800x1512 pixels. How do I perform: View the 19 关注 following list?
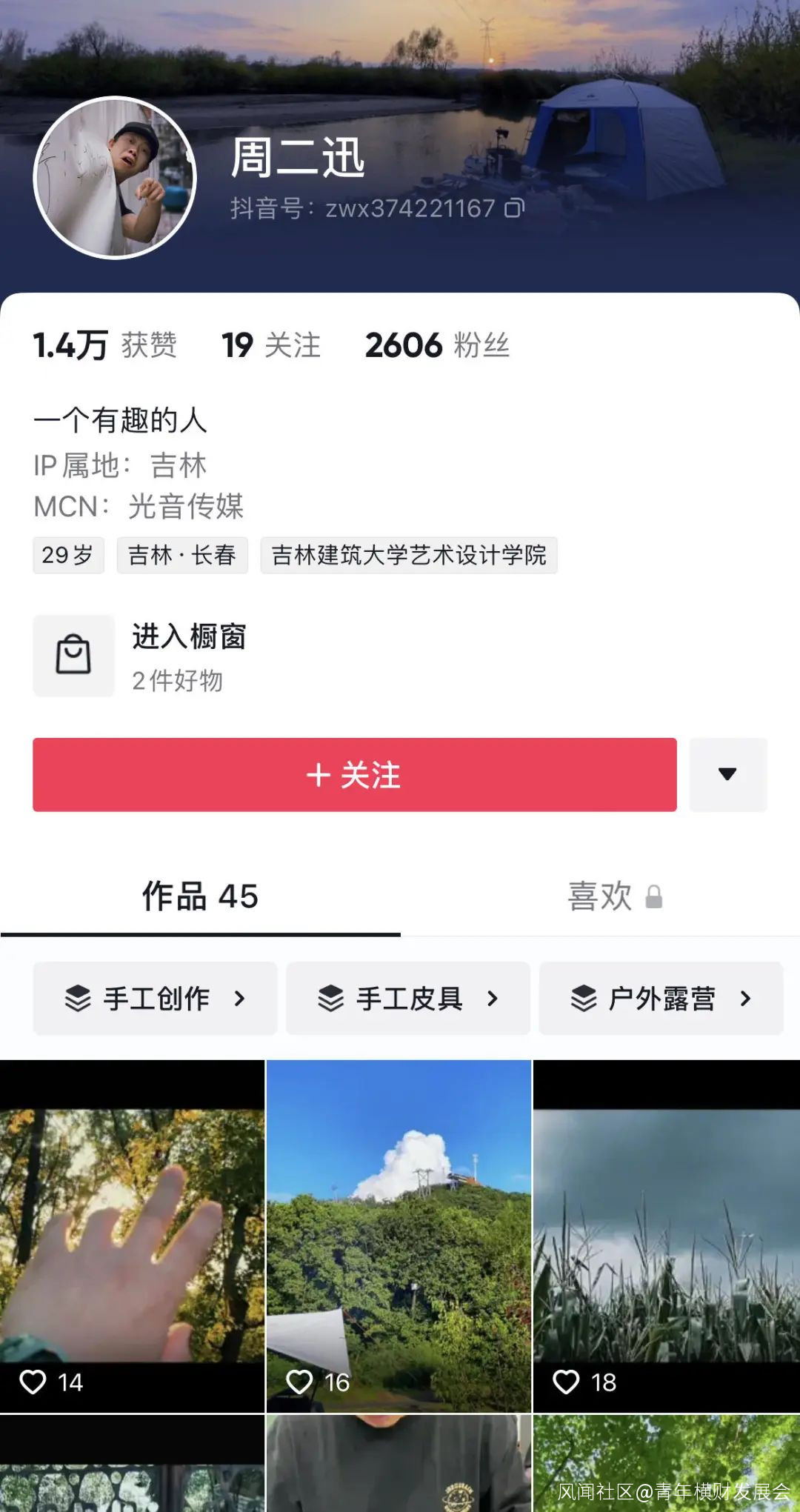tap(271, 345)
